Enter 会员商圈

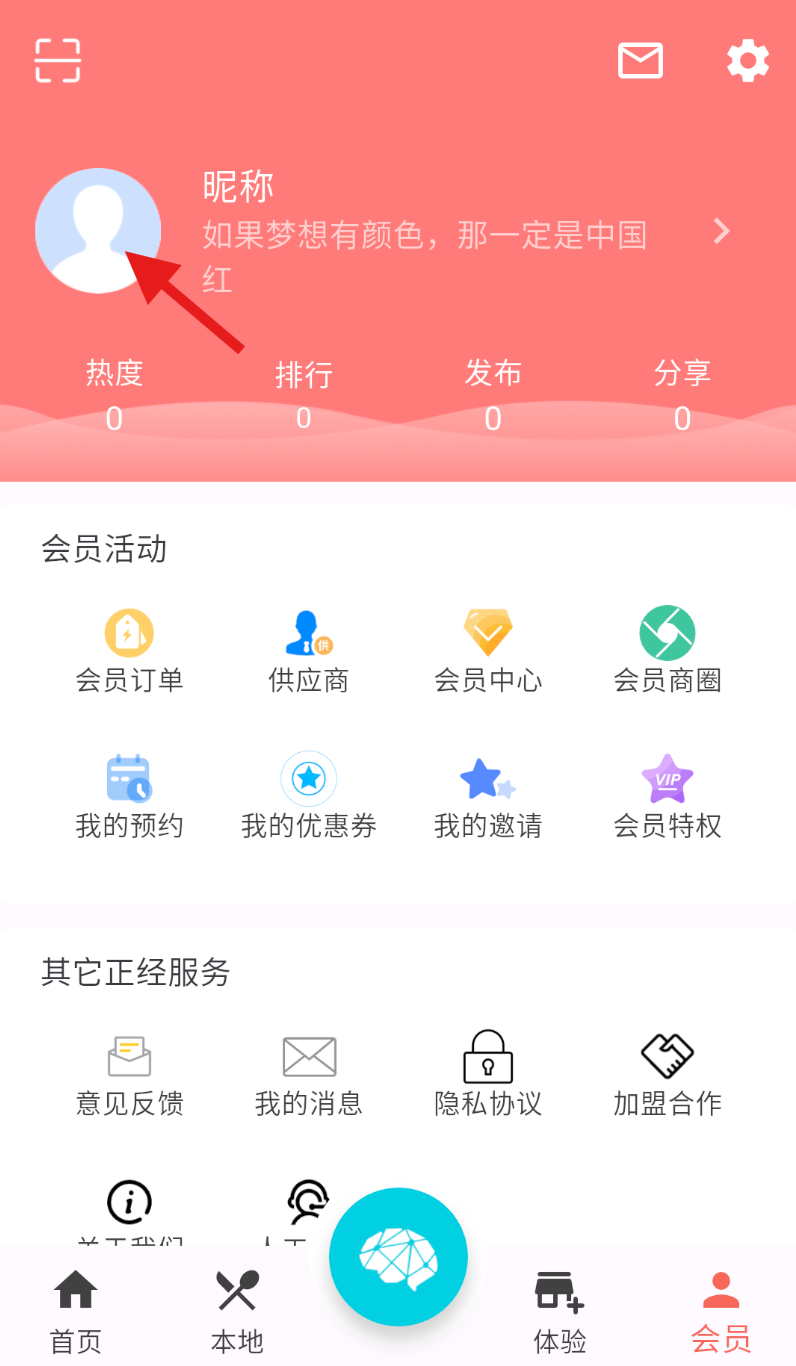tap(667, 651)
